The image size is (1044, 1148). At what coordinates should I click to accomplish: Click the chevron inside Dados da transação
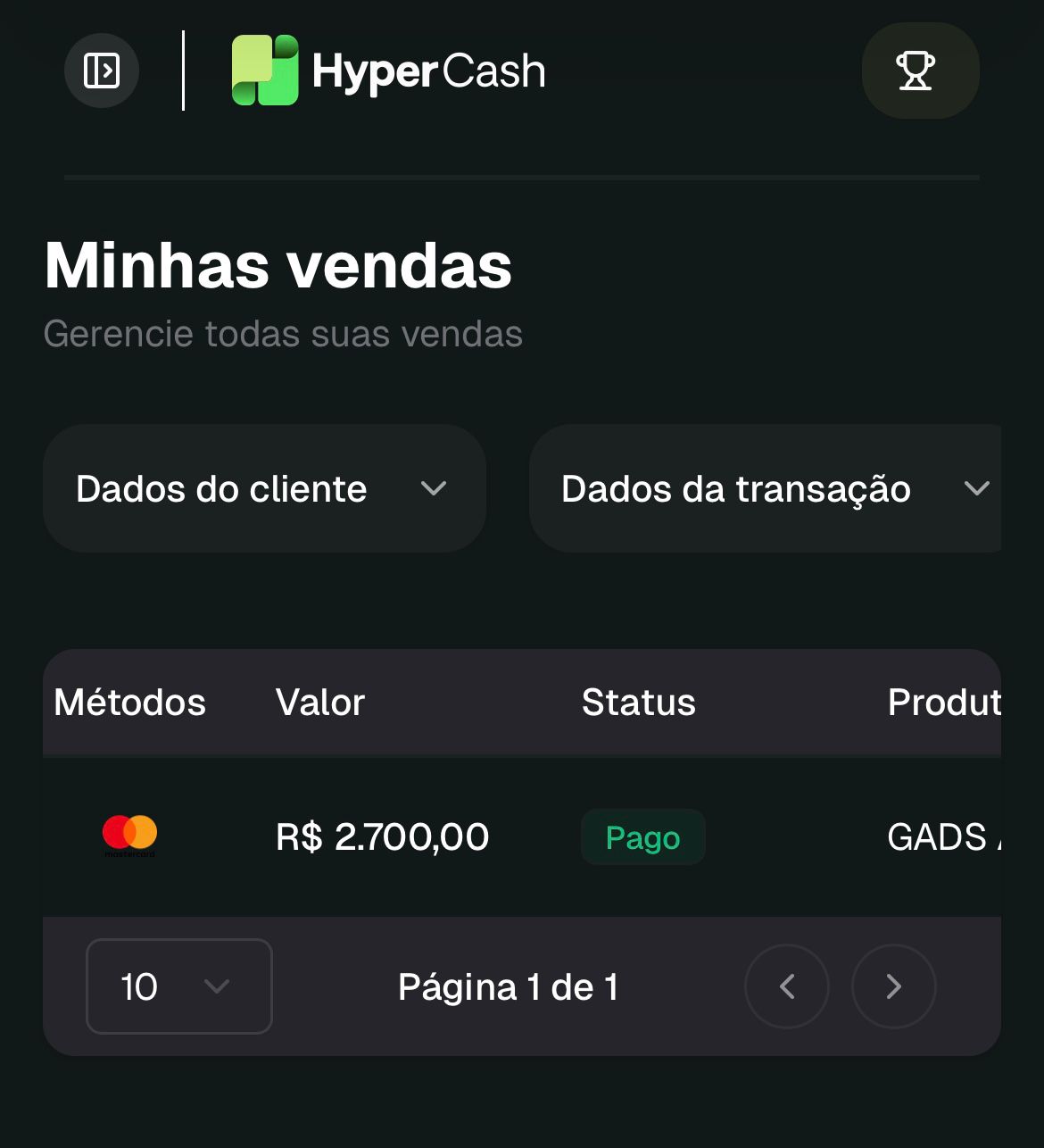pyautogui.click(x=978, y=488)
